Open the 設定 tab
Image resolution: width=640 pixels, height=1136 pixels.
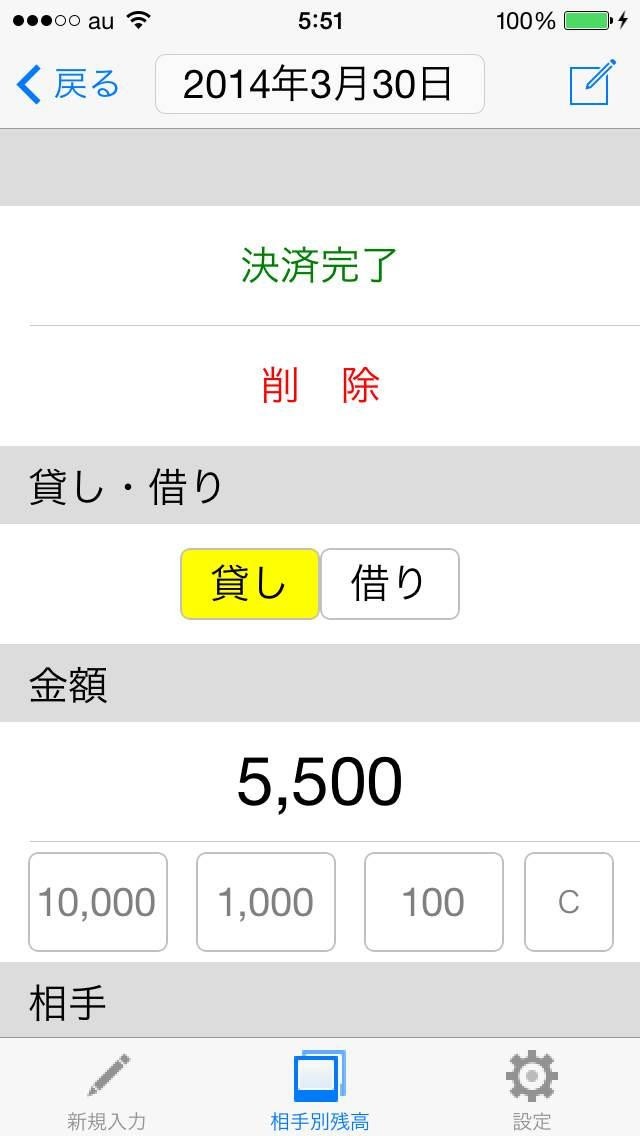(532, 1090)
